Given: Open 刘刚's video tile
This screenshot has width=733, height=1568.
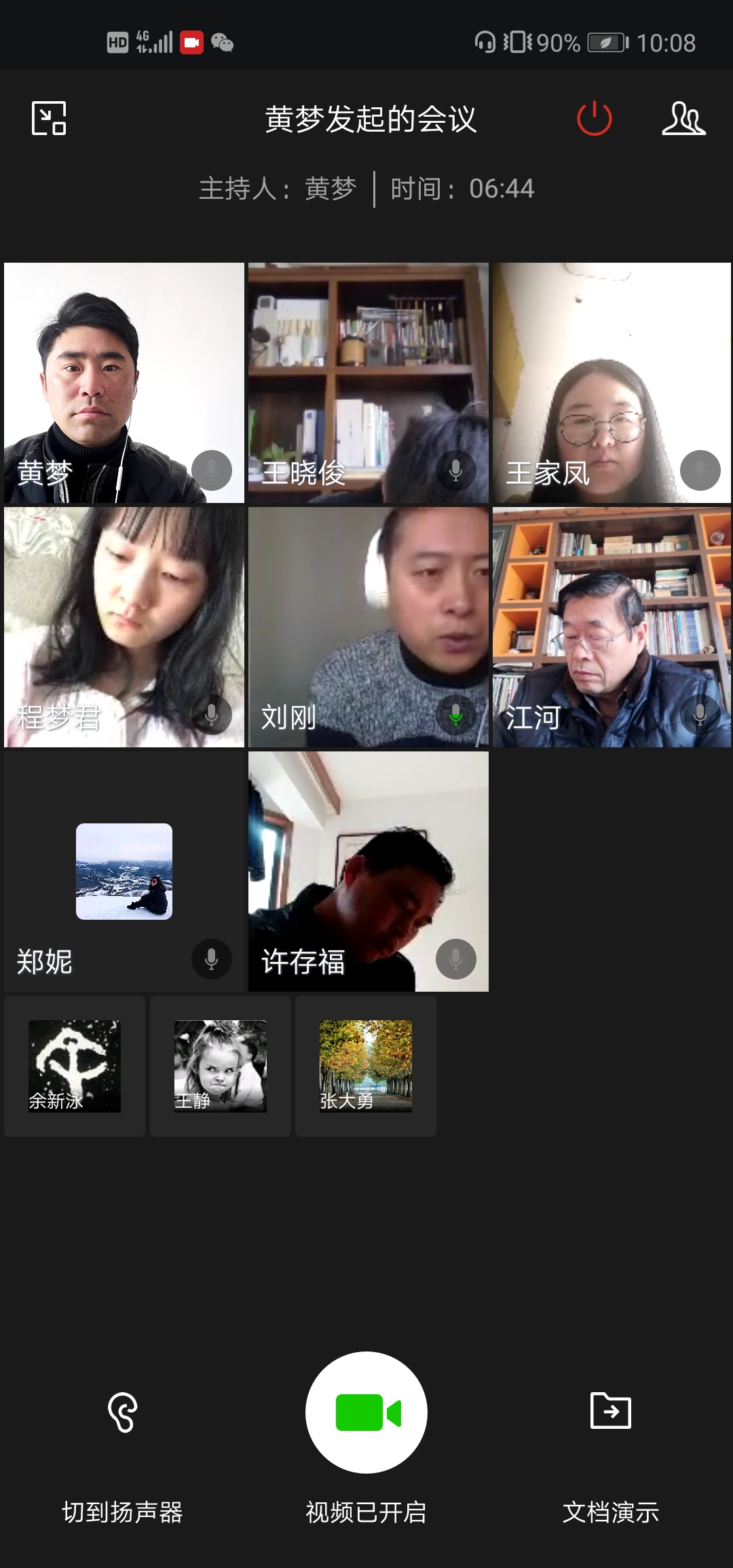Looking at the screenshot, I should (368, 627).
